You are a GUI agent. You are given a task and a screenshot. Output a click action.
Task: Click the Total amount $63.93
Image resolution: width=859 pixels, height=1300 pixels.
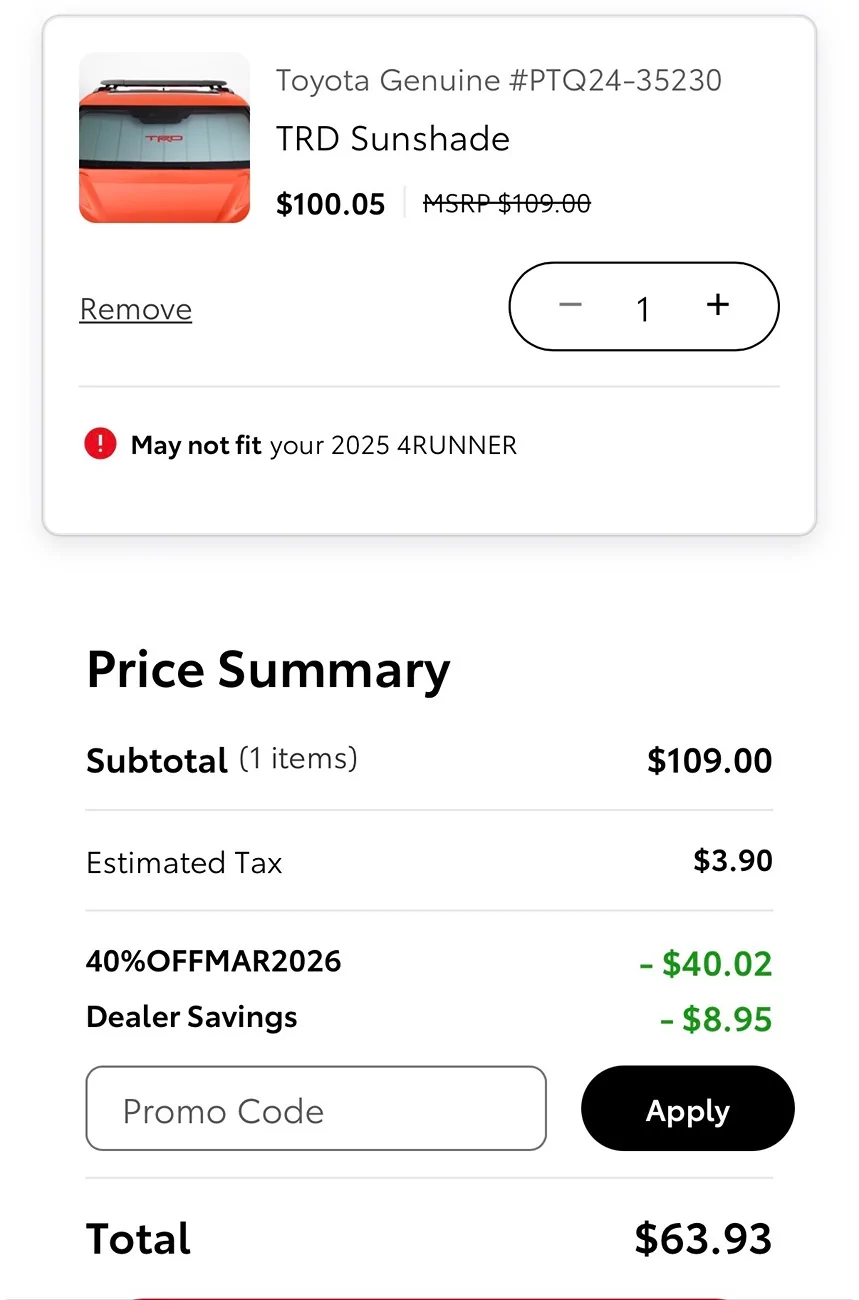click(x=703, y=1238)
